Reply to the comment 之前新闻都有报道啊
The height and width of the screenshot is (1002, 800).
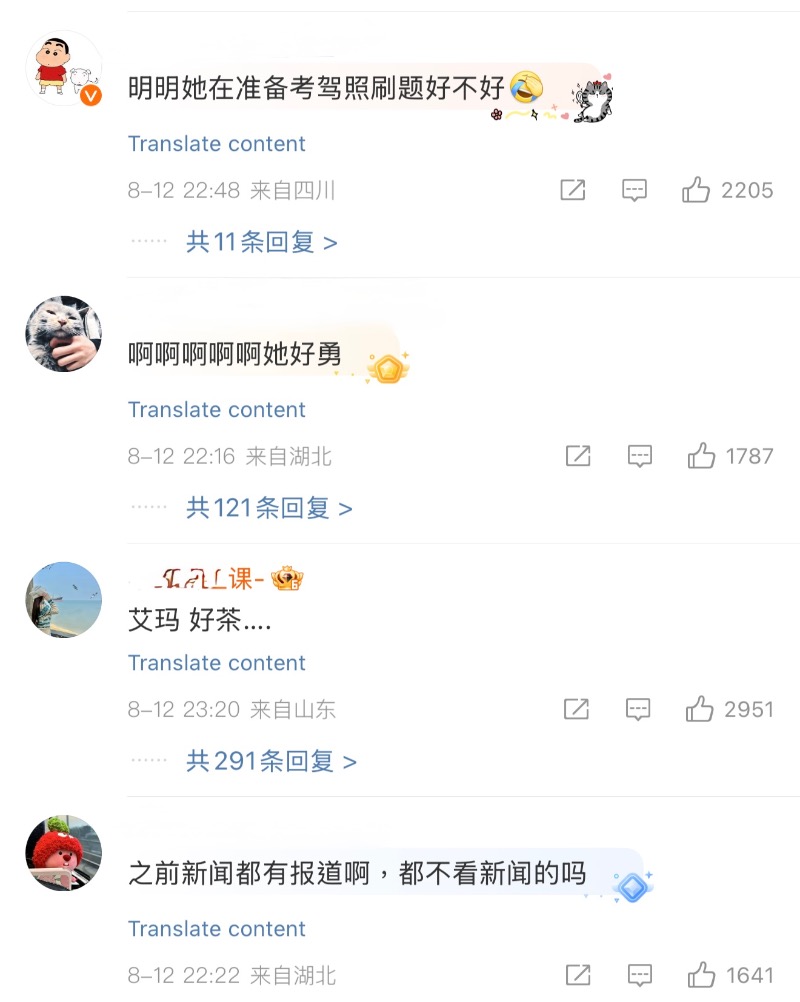coord(640,975)
